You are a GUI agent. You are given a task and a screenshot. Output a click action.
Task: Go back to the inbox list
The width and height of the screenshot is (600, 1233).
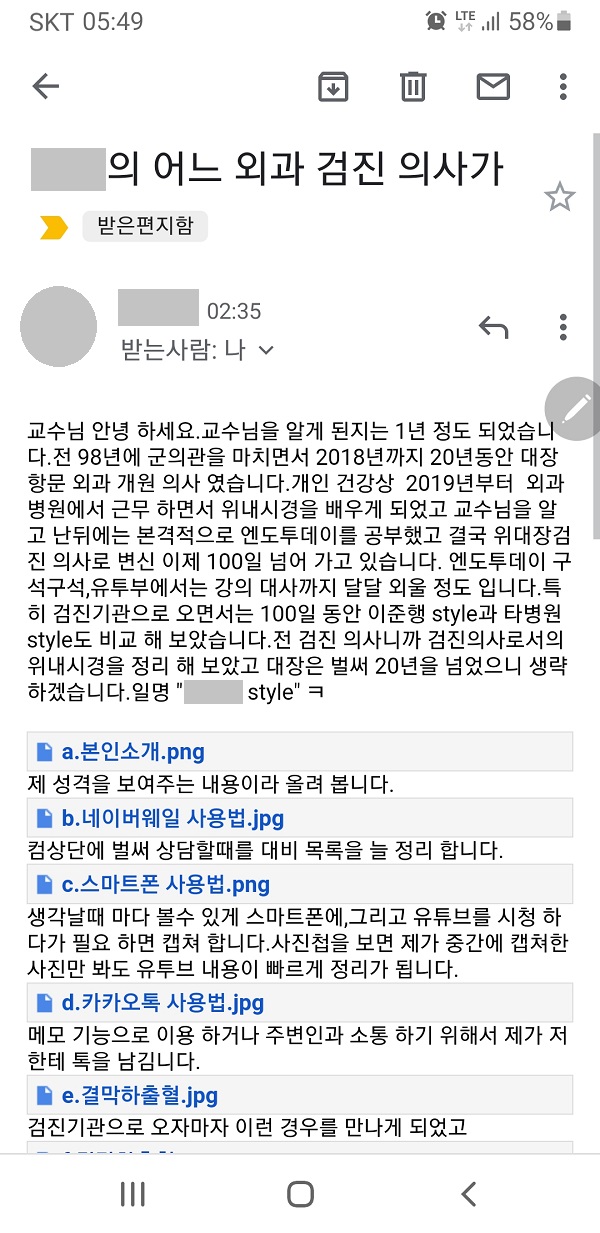coord(46,87)
